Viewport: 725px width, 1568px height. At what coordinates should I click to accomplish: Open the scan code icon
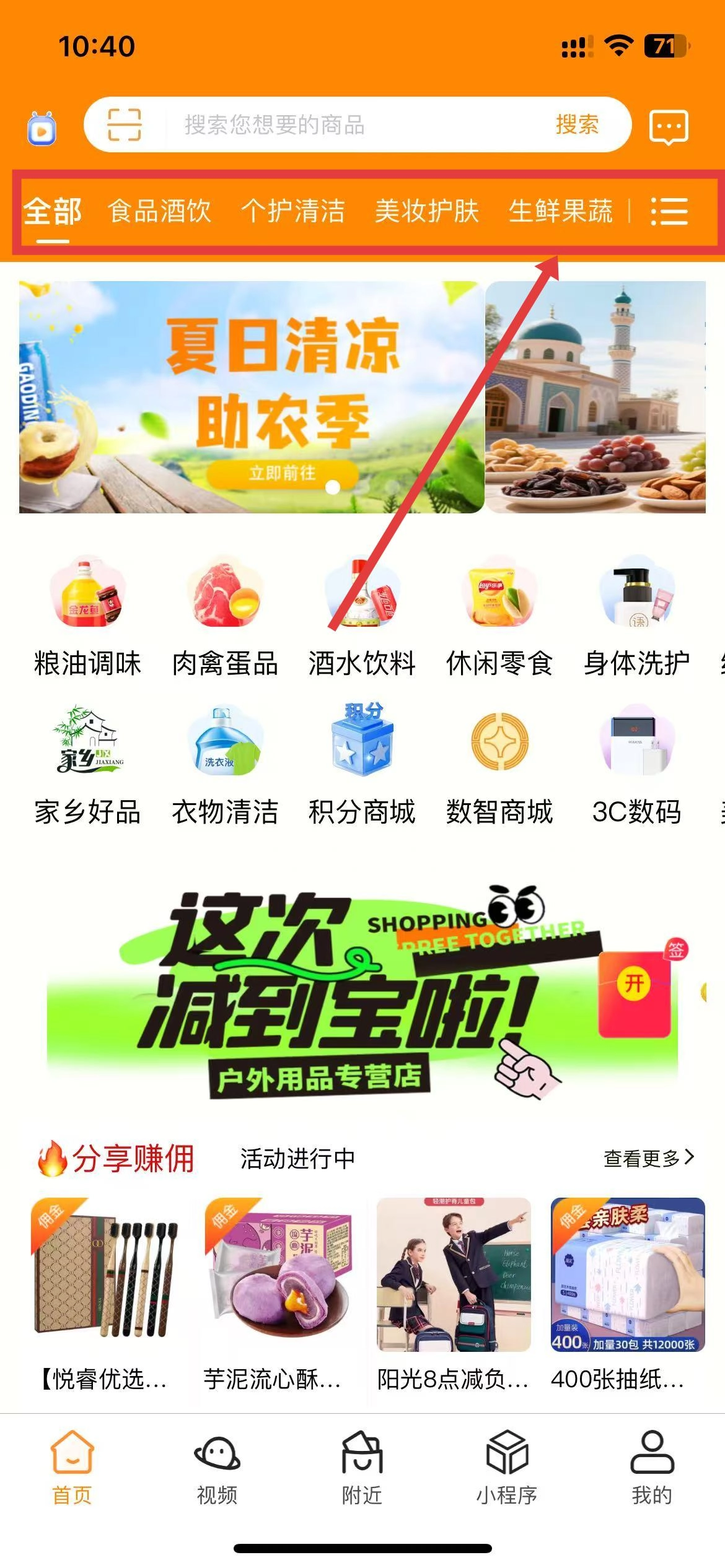[125, 124]
